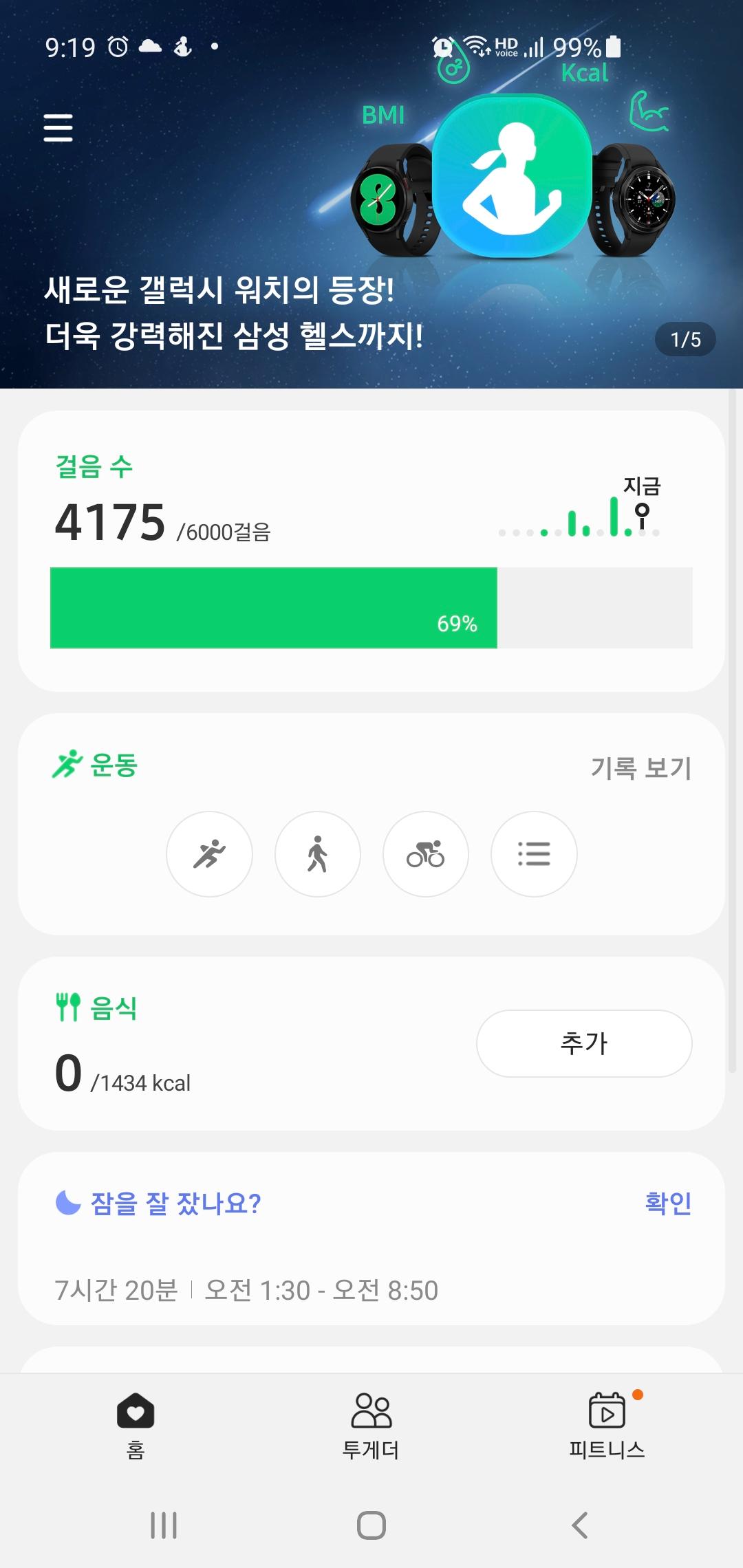
Task: Tap 기록 보기 to view exercise history
Action: tap(640, 767)
